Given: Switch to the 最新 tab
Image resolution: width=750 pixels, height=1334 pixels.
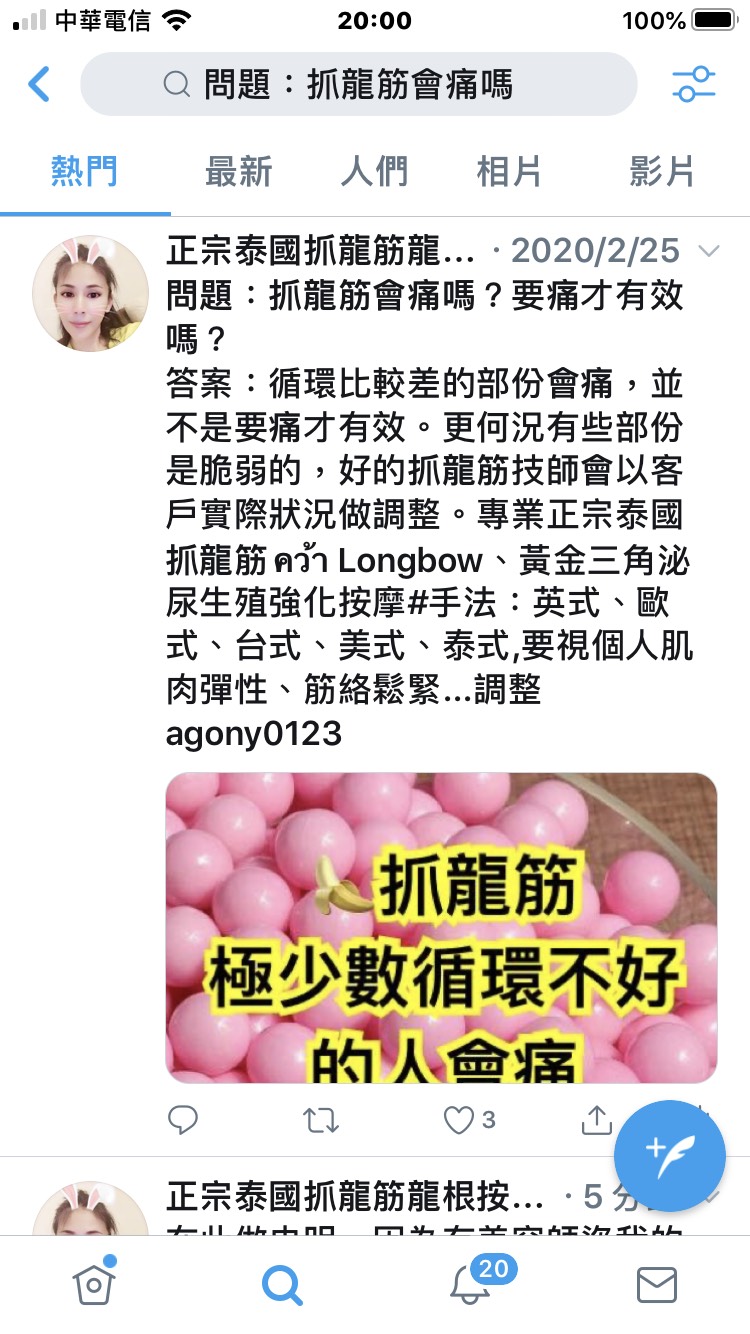Looking at the screenshot, I should click(238, 171).
